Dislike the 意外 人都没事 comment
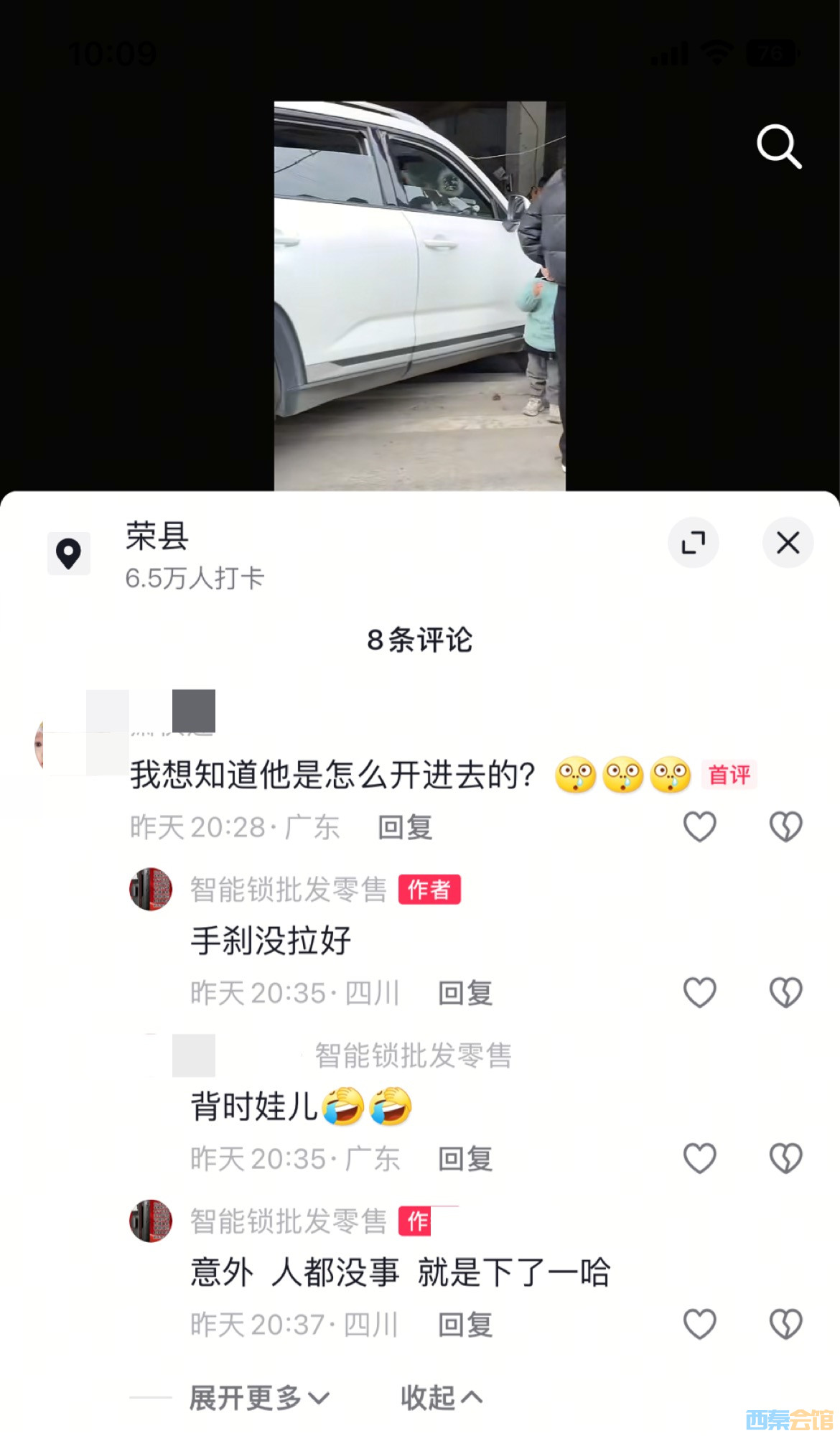Viewport: 840px width, 1436px height. 785,1324
